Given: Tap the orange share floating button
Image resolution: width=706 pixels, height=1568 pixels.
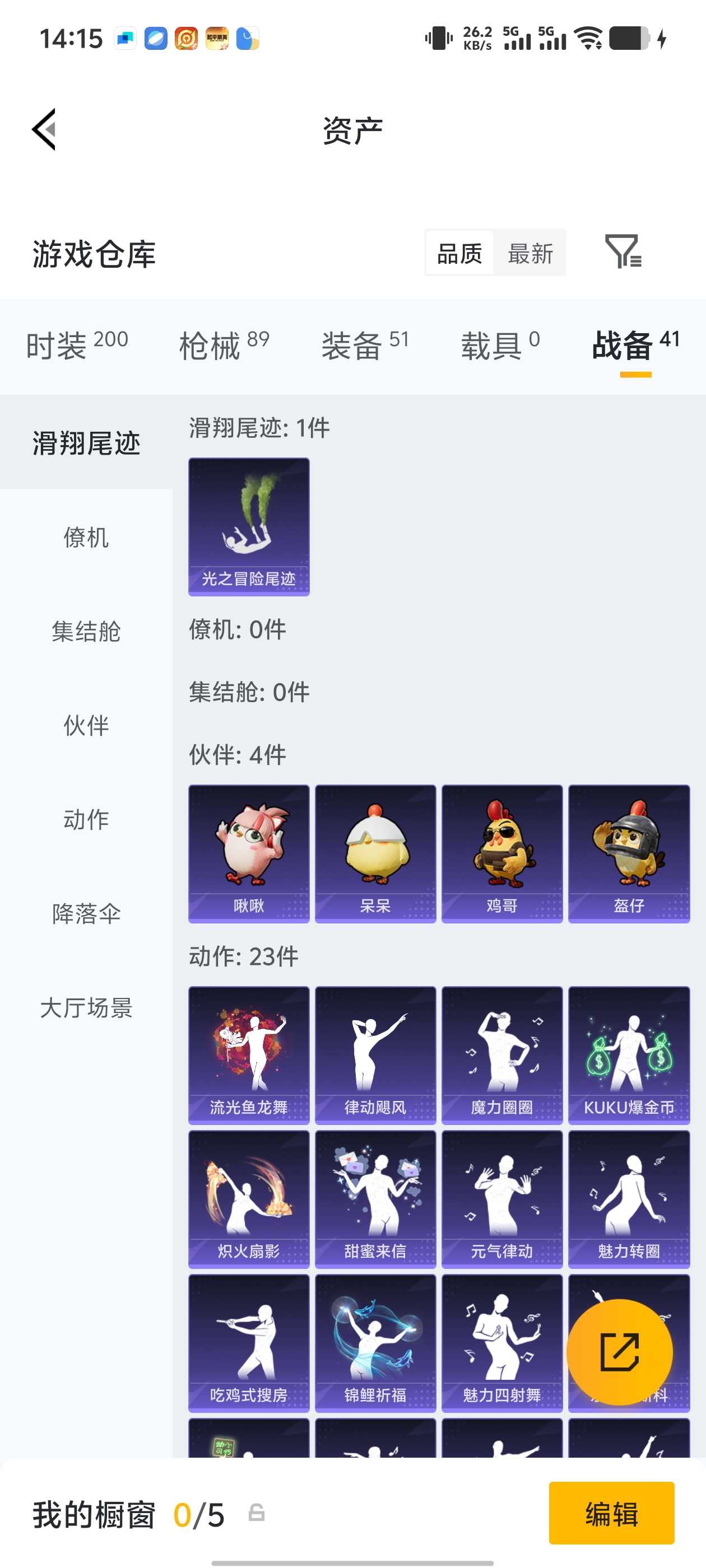Looking at the screenshot, I should (x=620, y=1352).
